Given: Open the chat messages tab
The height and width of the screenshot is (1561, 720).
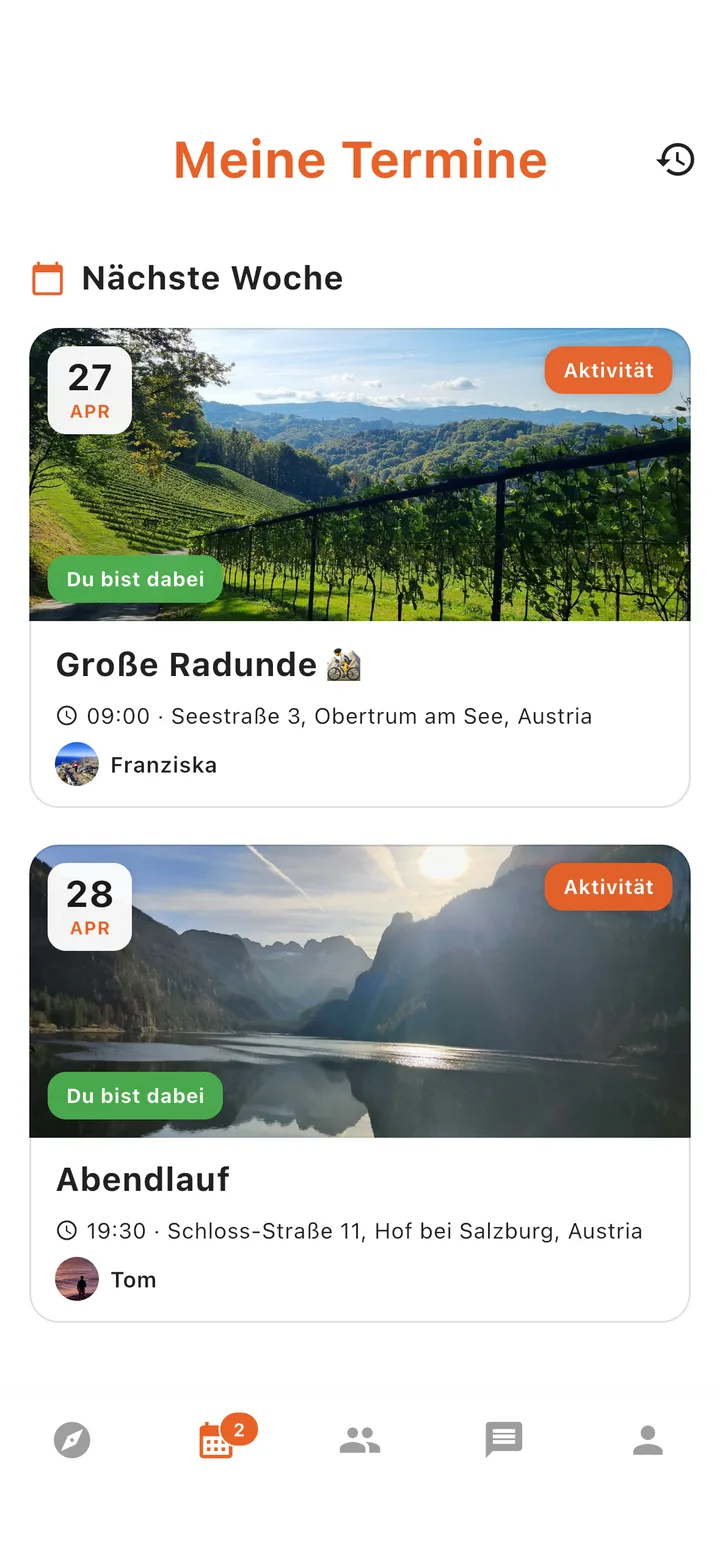Looking at the screenshot, I should [504, 1441].
